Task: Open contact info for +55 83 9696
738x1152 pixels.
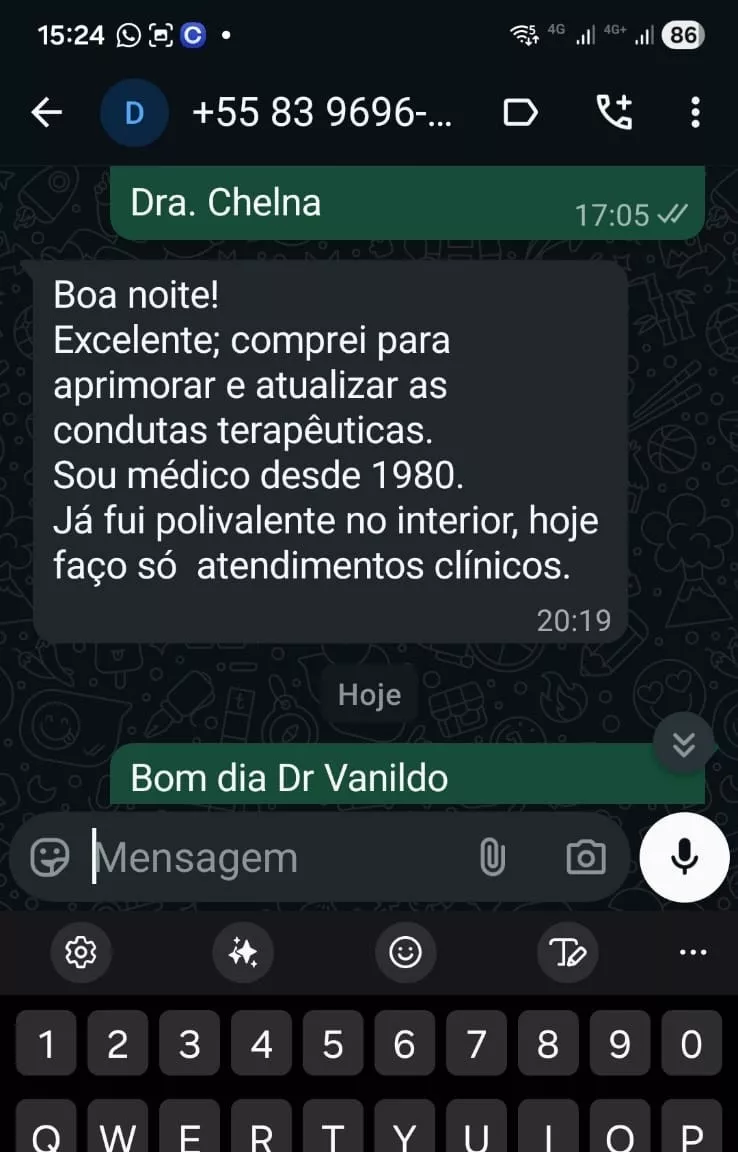Action: (x=320, y=113)
